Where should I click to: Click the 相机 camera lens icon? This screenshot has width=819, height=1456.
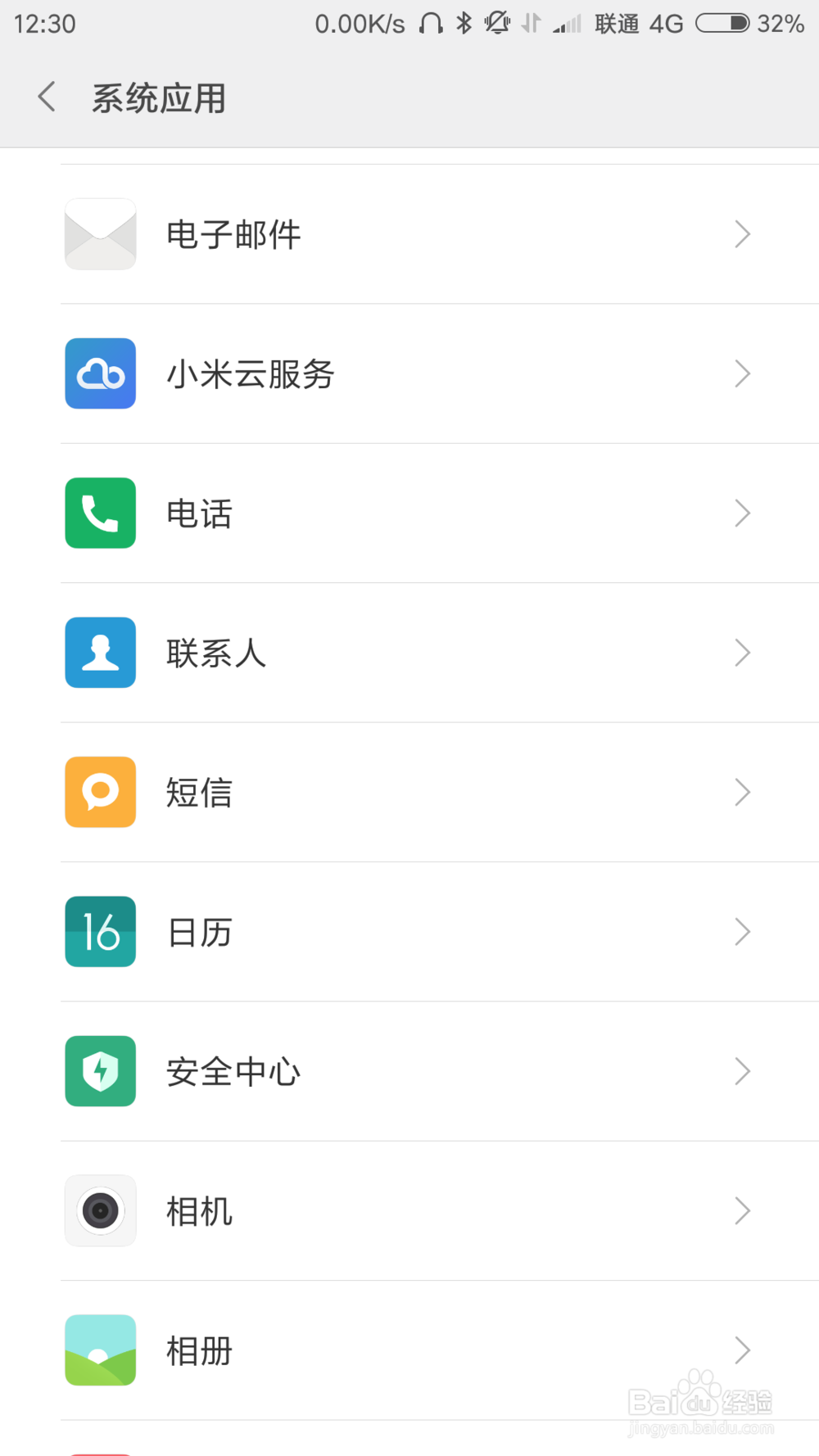coord(100,1210)
